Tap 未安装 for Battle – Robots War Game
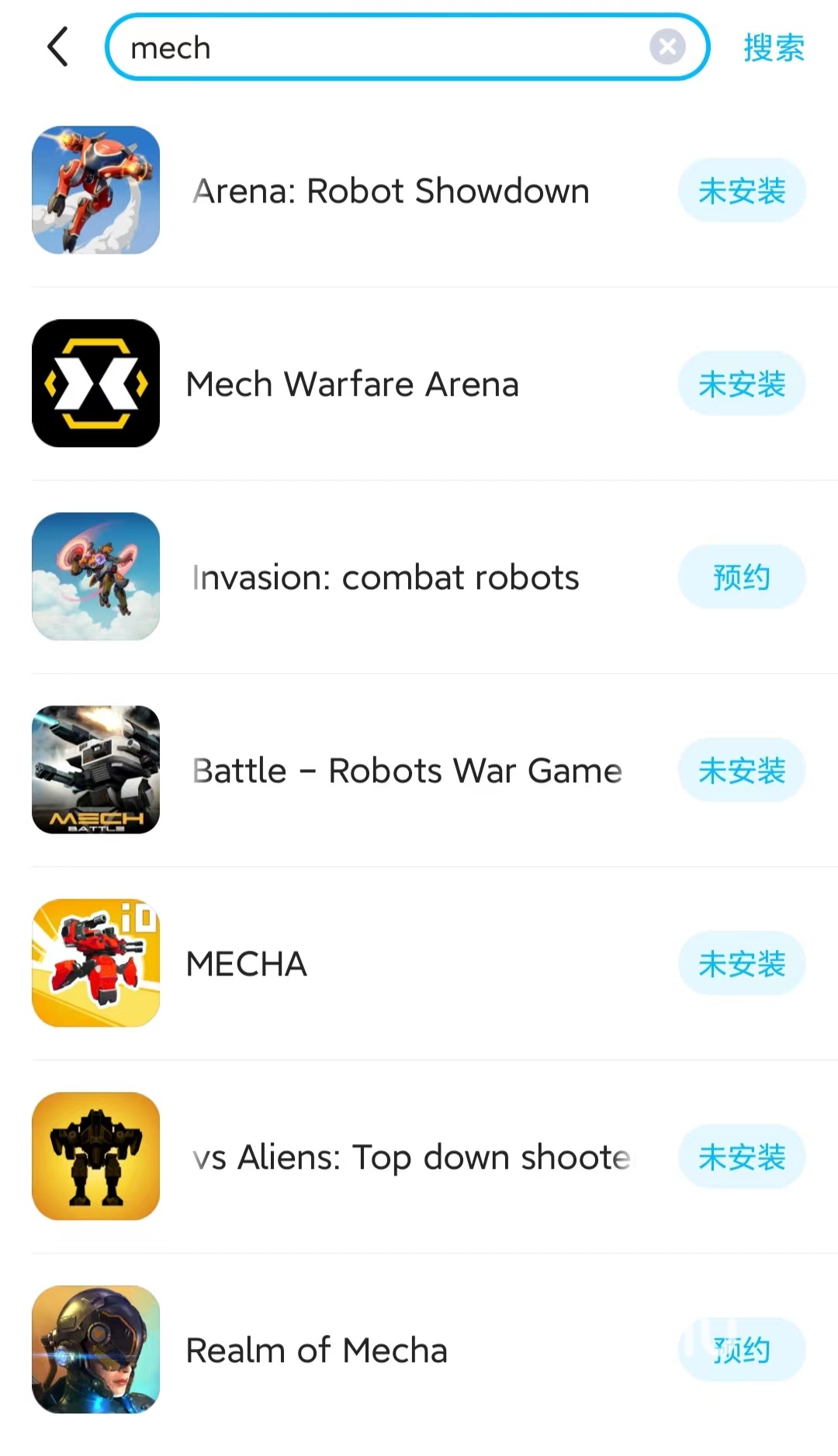838x1456 pixels. tap(742, 771)
